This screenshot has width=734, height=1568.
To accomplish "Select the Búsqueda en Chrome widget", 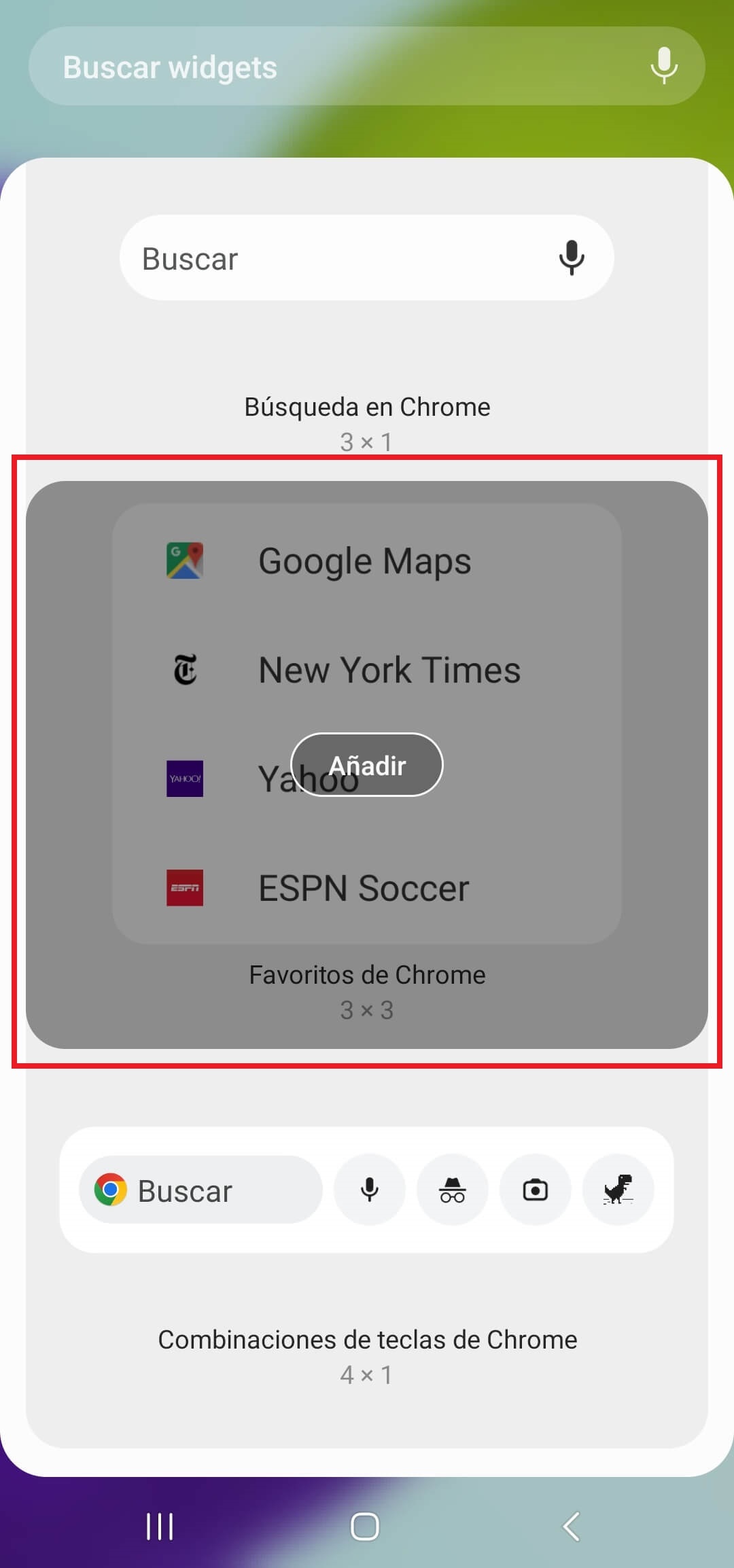I will (x=367, y=319).
